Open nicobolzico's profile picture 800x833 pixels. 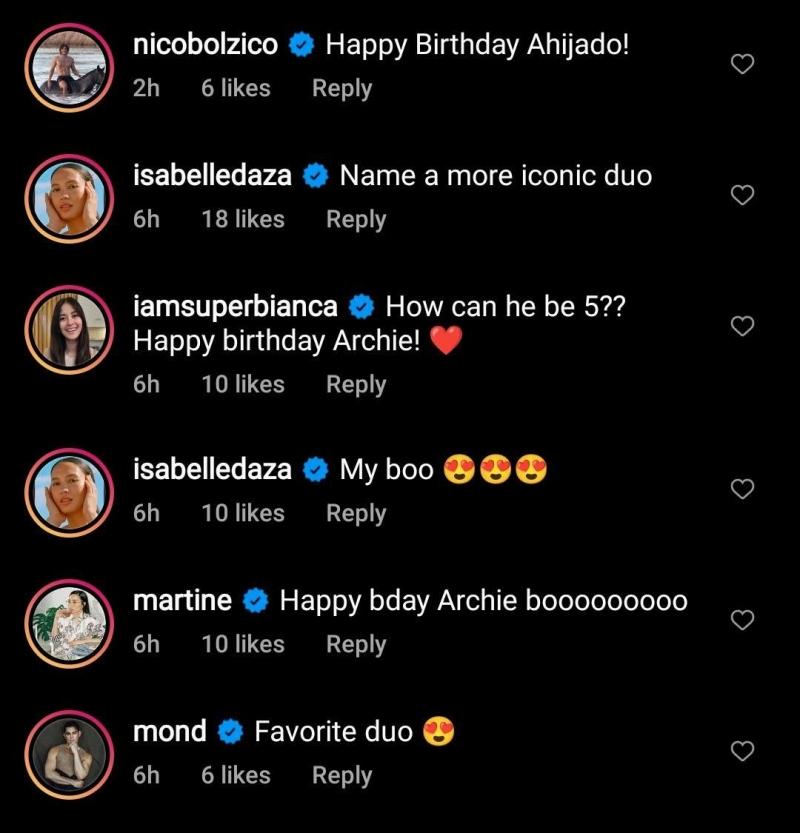(x=68, y=67)
